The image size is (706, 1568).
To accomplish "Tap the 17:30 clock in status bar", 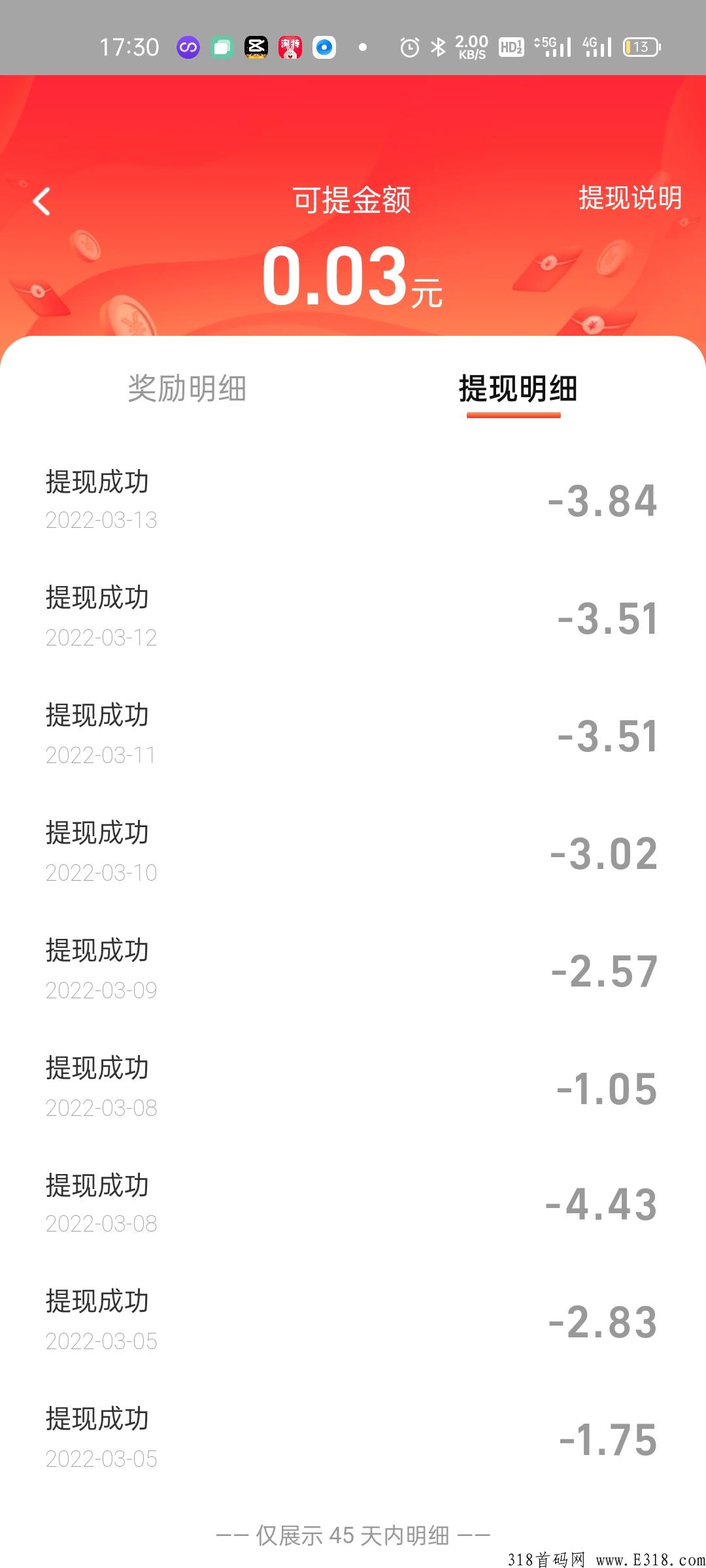I will (x=129, y=46).
